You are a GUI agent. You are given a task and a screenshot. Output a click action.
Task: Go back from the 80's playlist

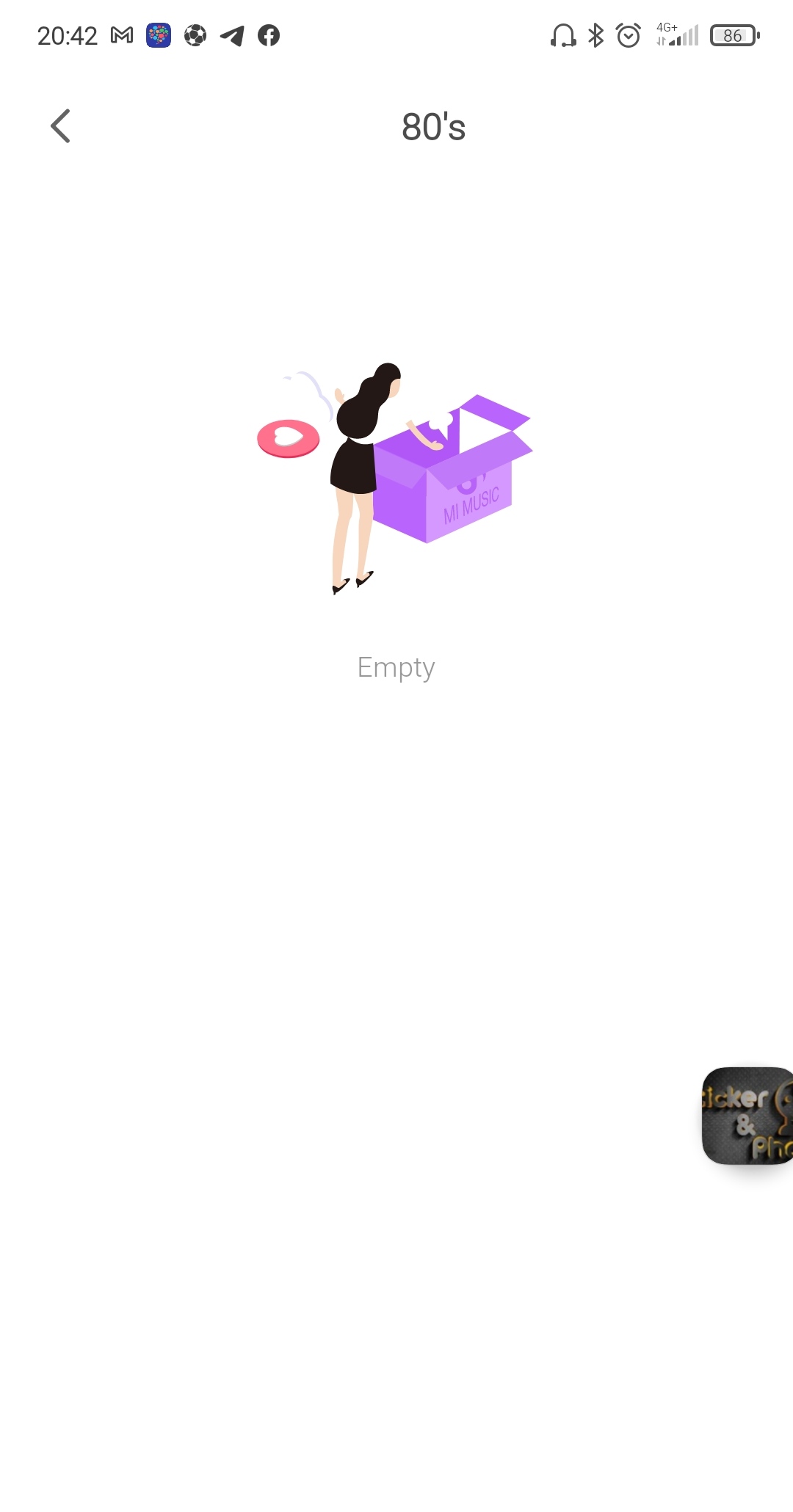(60, 126)
